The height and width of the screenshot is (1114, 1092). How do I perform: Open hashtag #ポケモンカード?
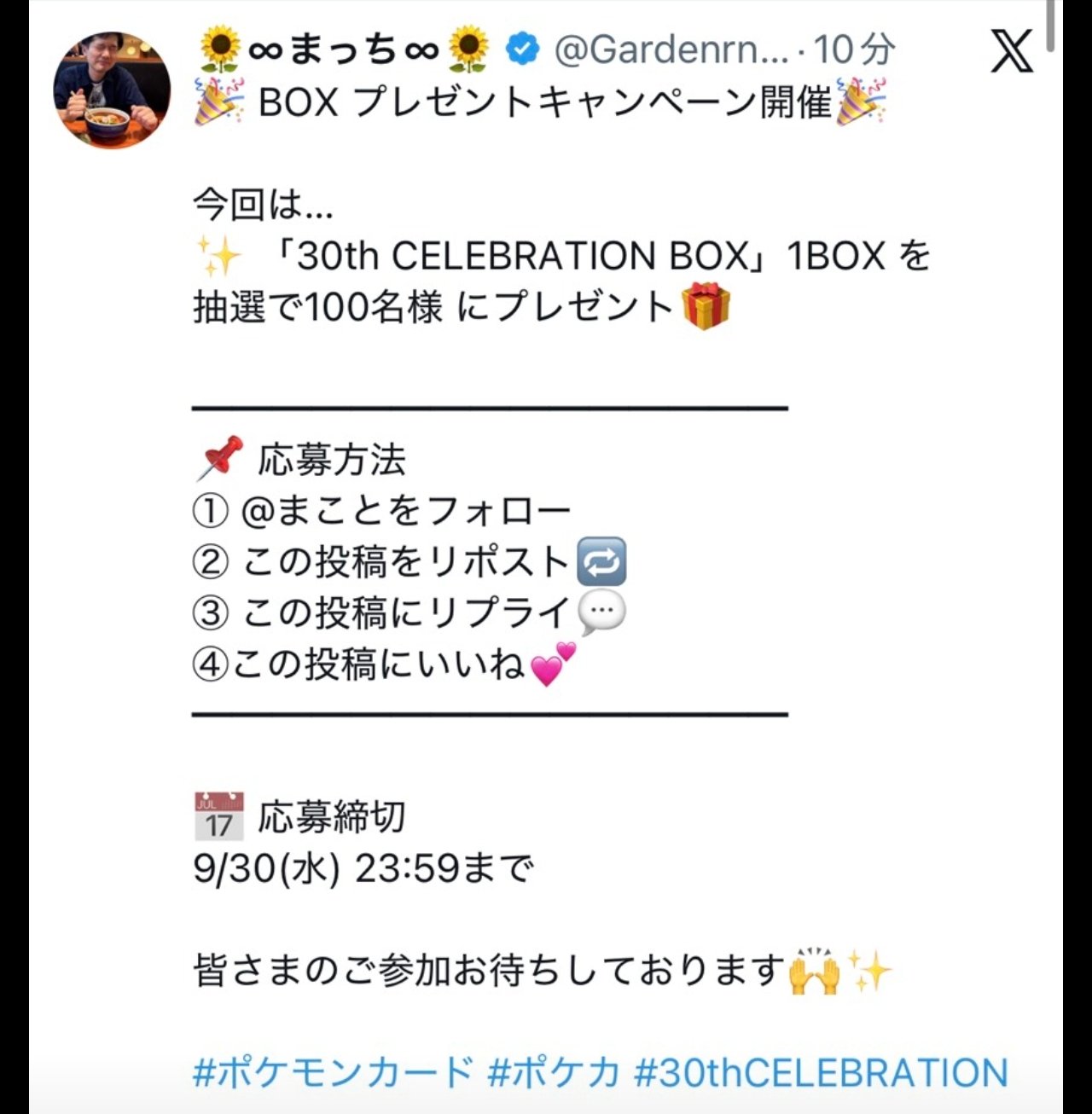tap(333, 1072)
